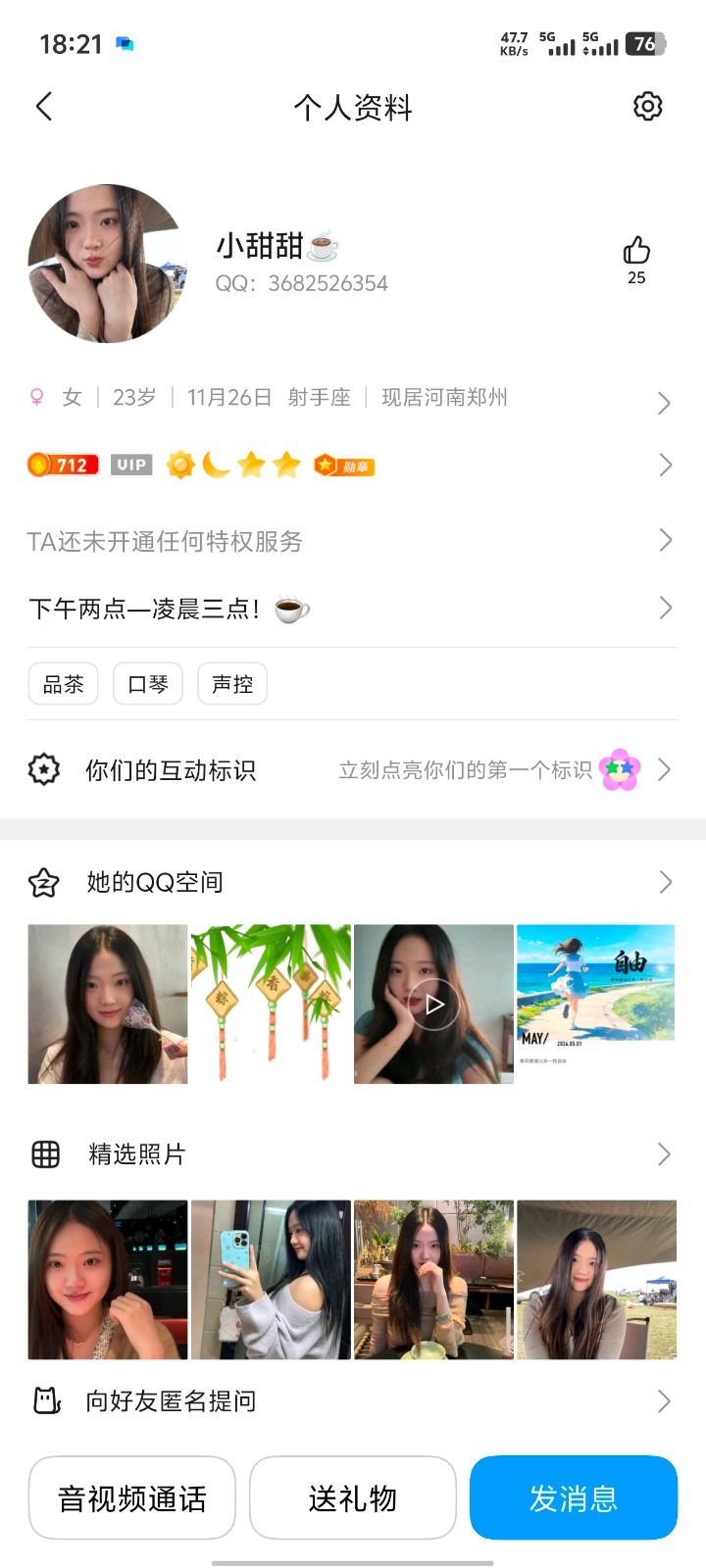706x1568 pixels.
Task: Tap the 品茶 tag chip
Action: coord(64,684)
